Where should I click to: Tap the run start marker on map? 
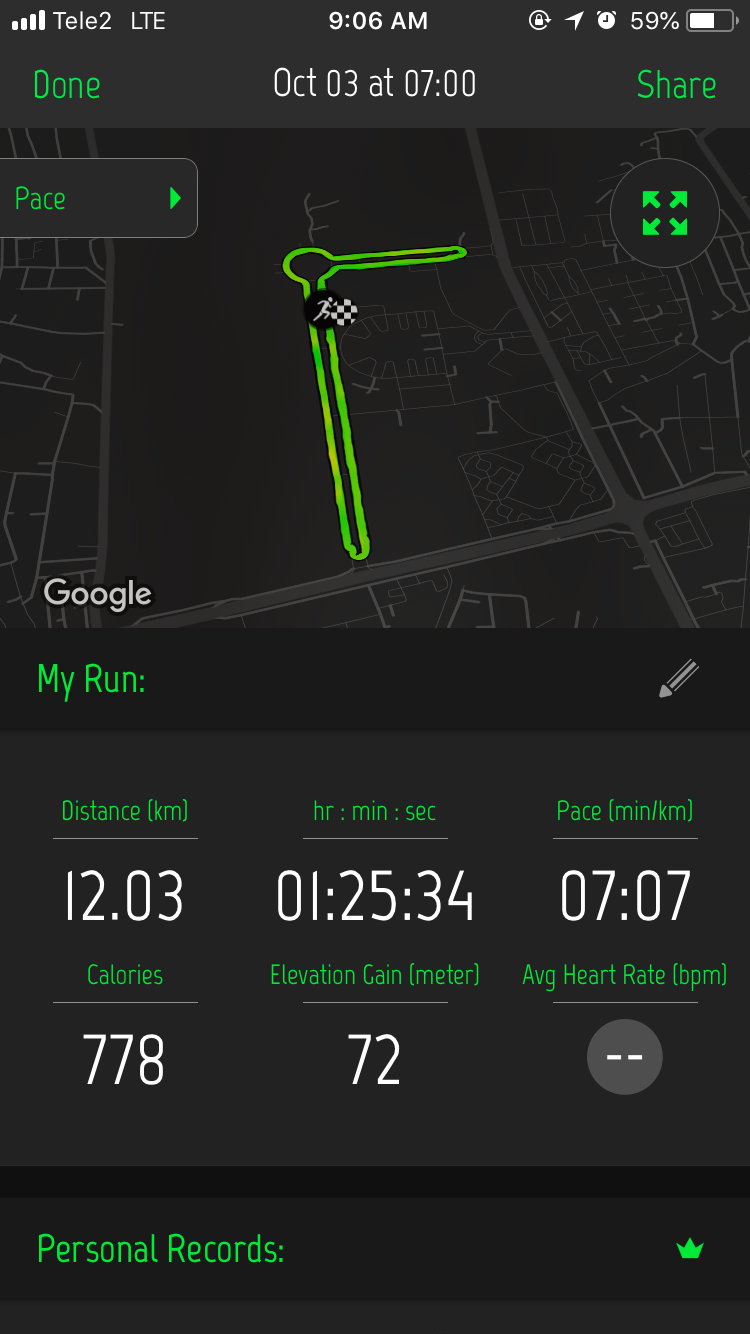click(323, 310)
